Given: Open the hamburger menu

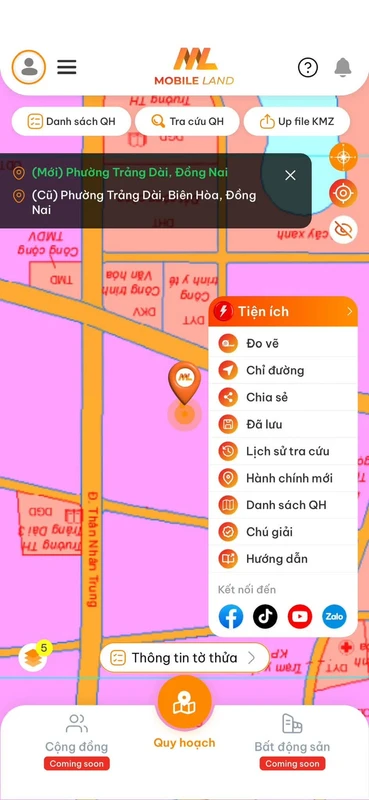Looking at the screenshot, I should click(x=67, y=67).
